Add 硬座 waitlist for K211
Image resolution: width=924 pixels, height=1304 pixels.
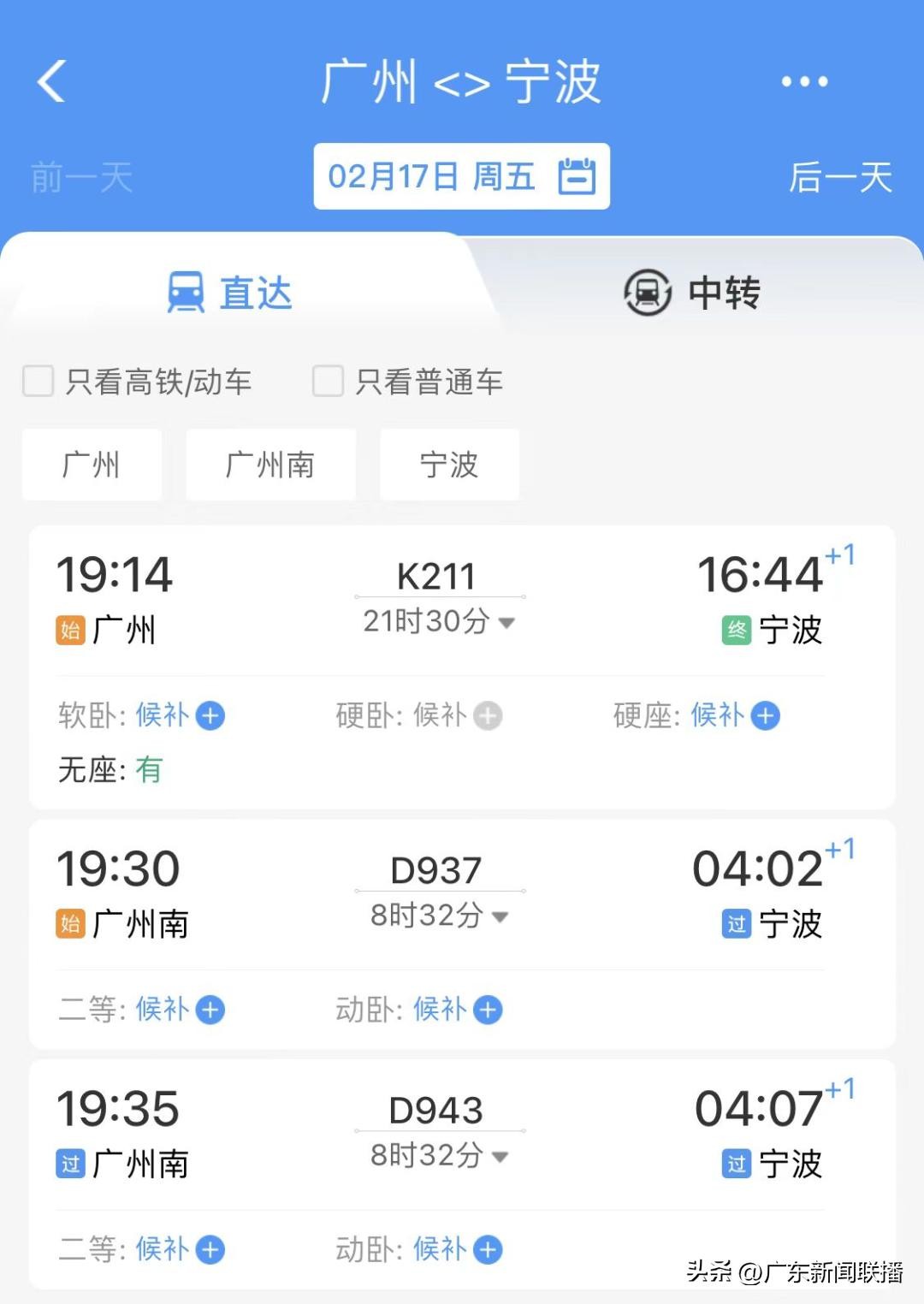coord(766,715)
